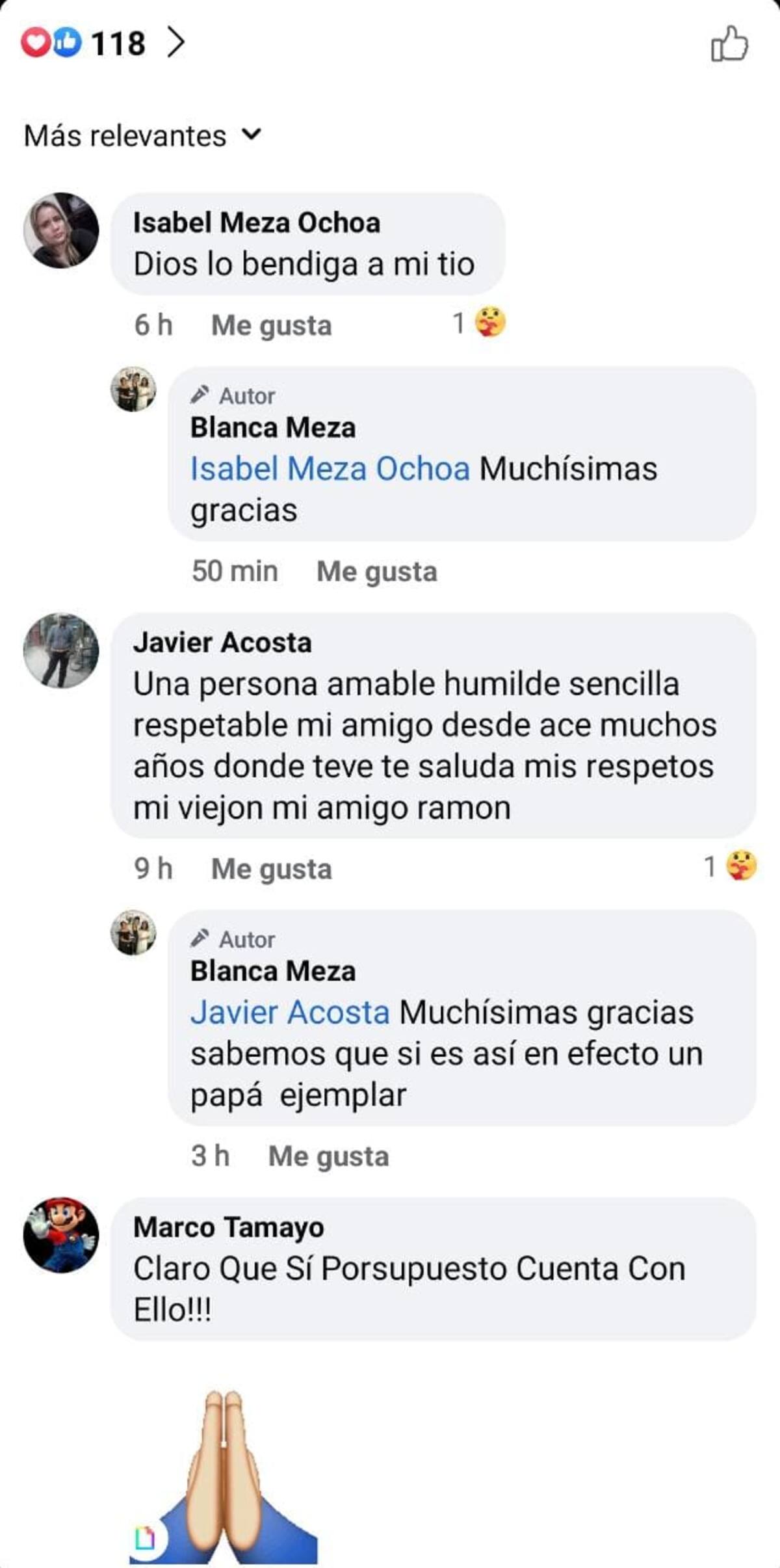Open Javier Acosta's profile picture

pos(61,650)
